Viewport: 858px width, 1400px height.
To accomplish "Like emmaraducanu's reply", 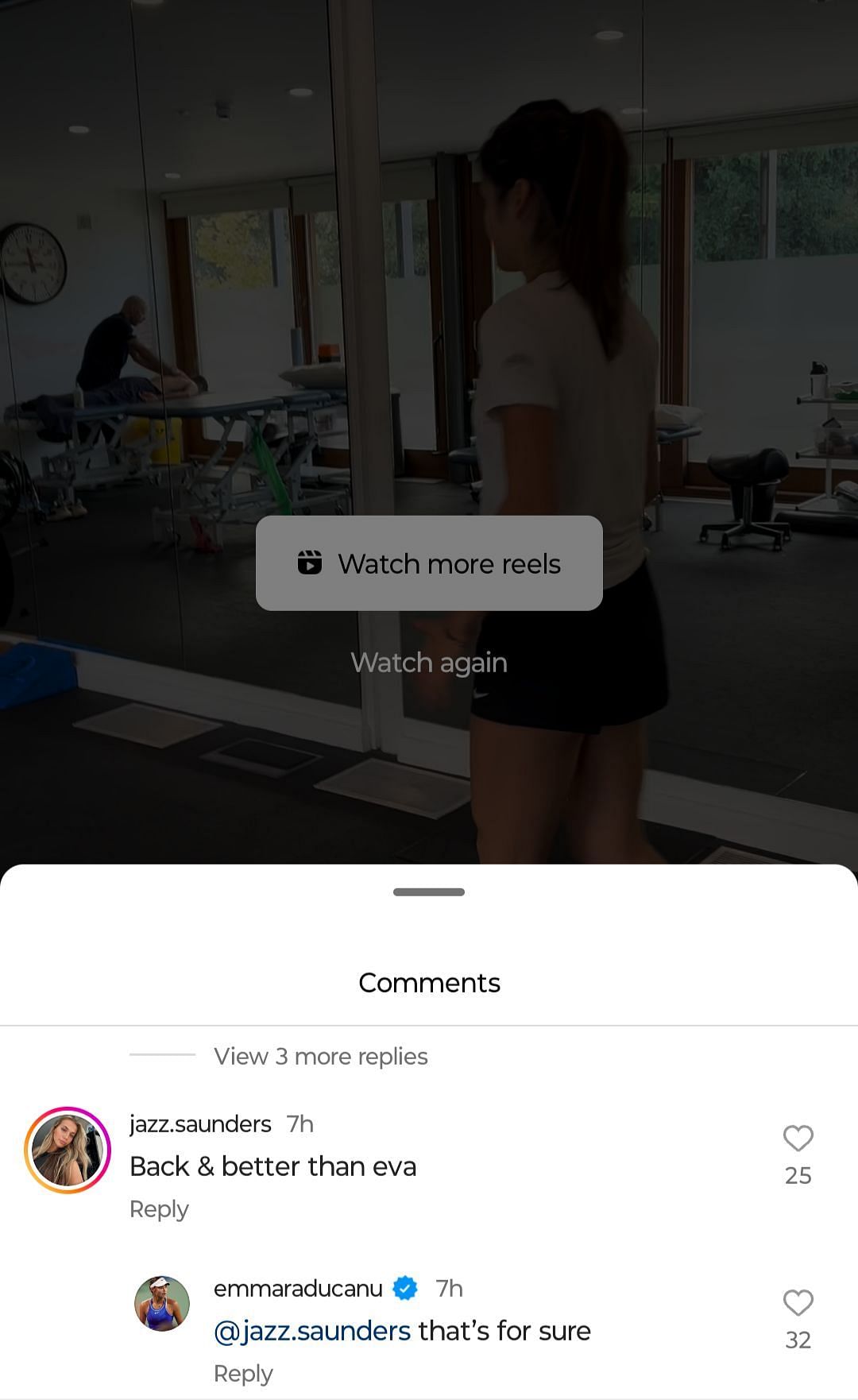I will pyautogui.click(x=798, y=1303).
